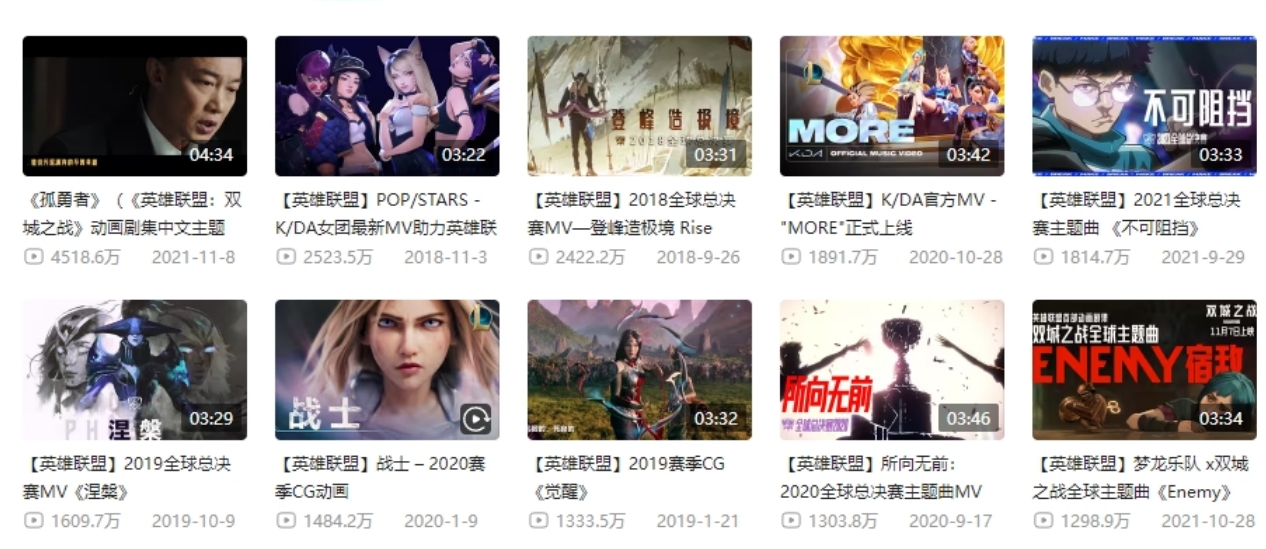Open the 孤勇者 video thumbnail
Viewport: 1266px width, 549px height.
[x=134, y=106]
